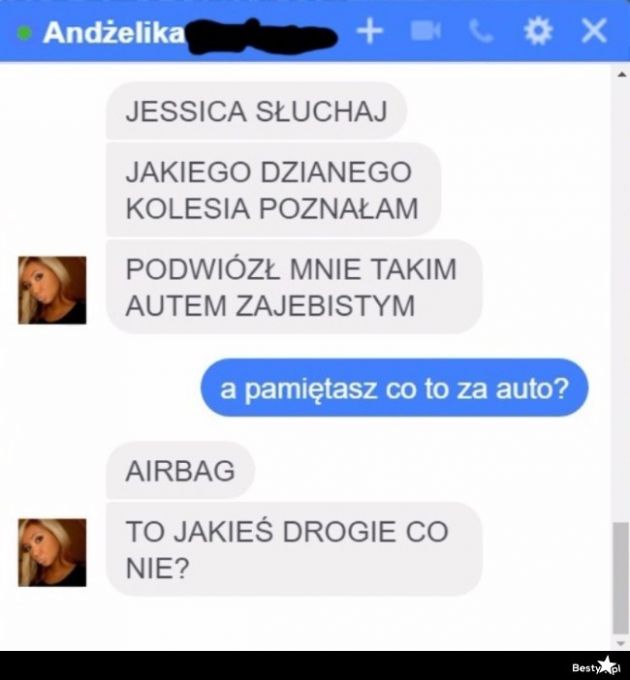Viewport: 630px width, 680px height.
Task: Open chat options gear
Action: pos(538,32)
